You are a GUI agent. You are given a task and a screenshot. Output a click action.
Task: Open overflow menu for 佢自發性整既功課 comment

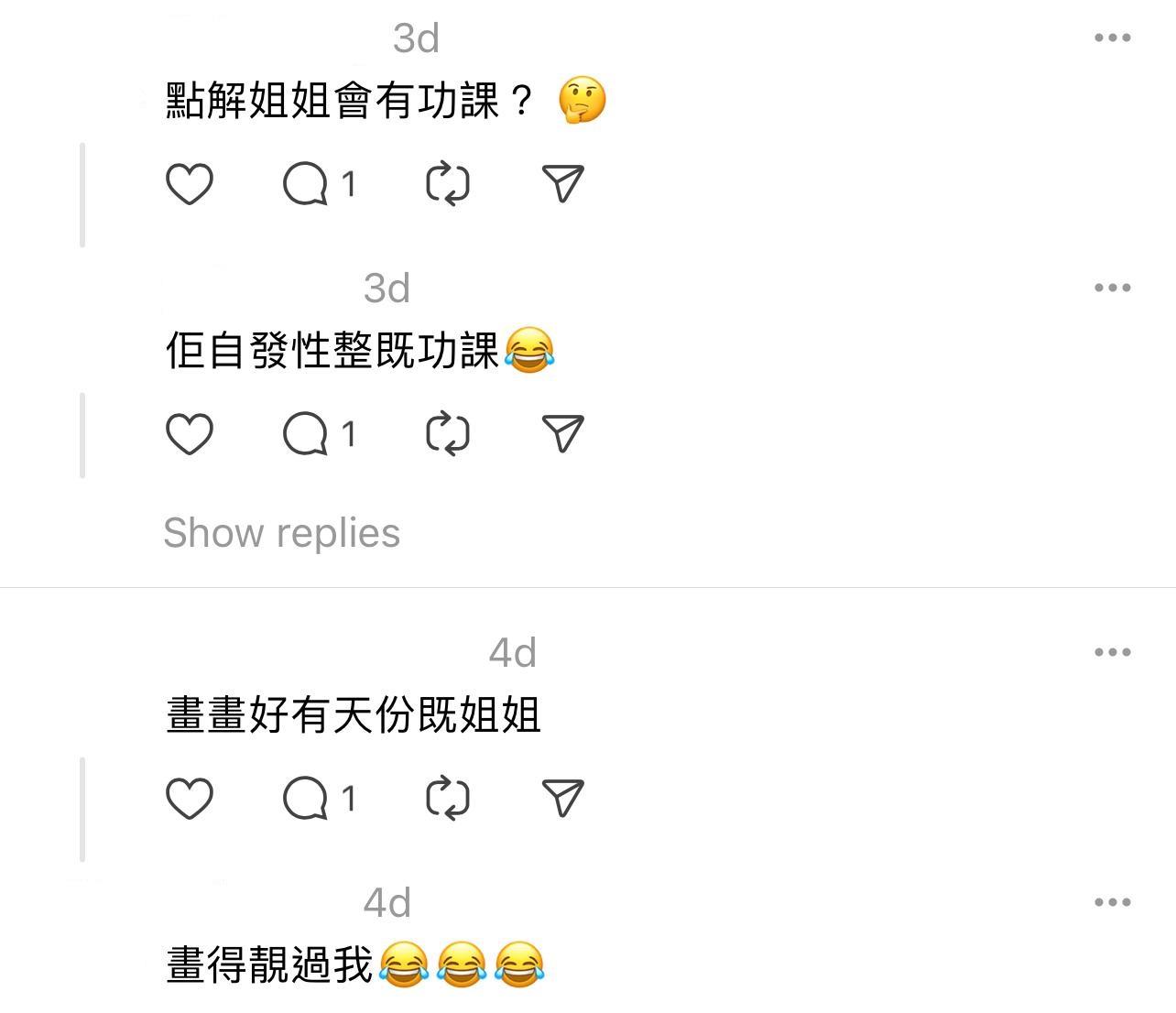(1112, 288)
